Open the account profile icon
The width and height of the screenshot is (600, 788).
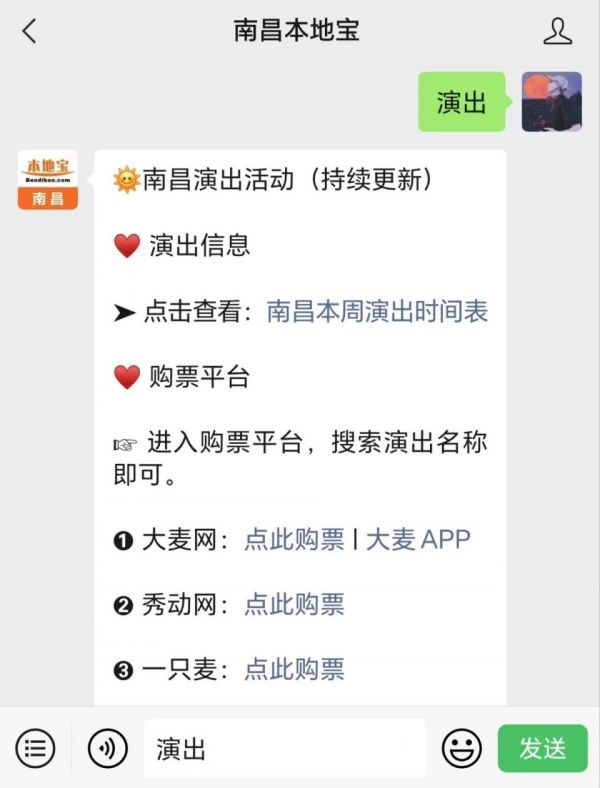[557, 31]
